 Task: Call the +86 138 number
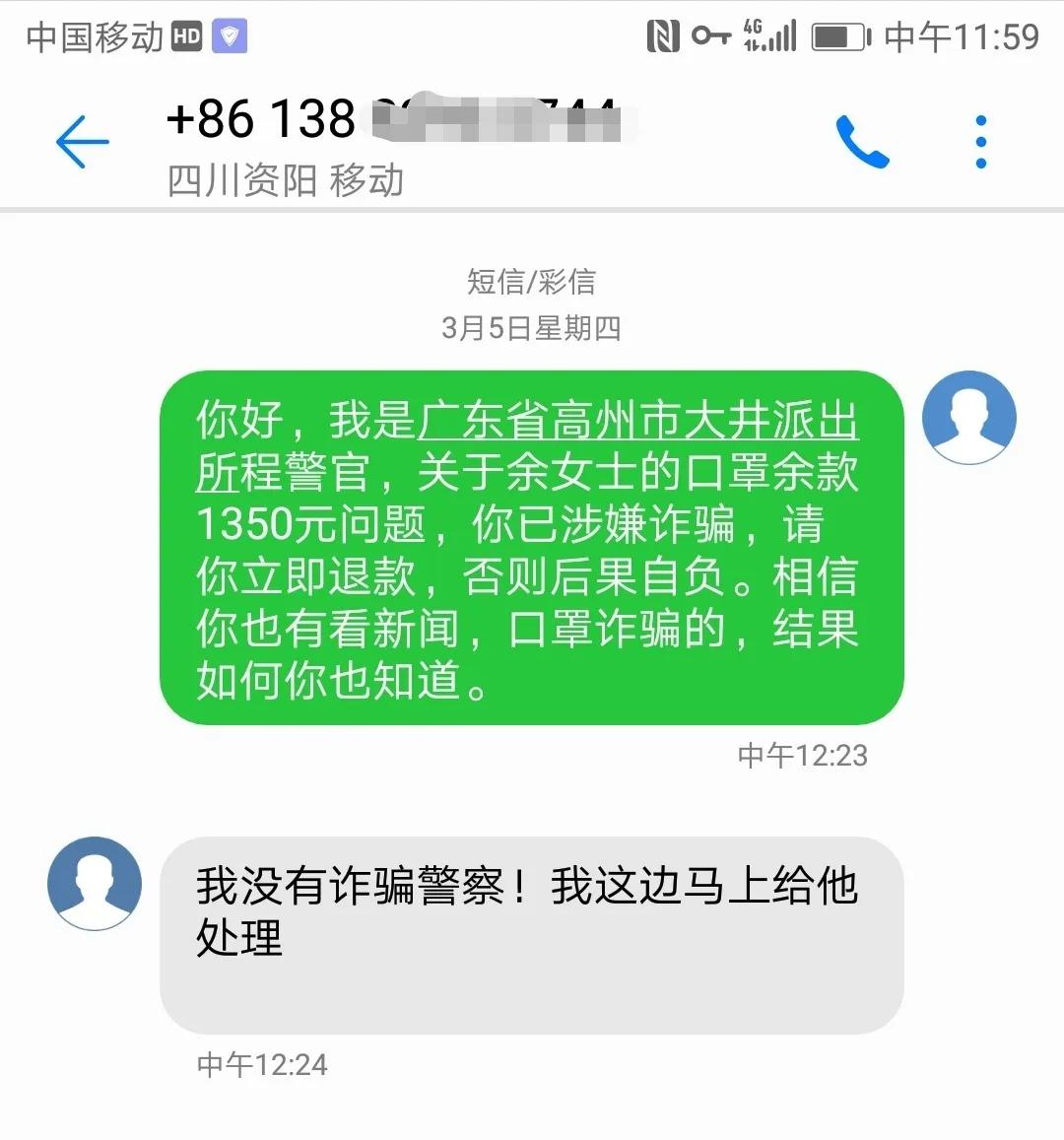pos(862,142)
